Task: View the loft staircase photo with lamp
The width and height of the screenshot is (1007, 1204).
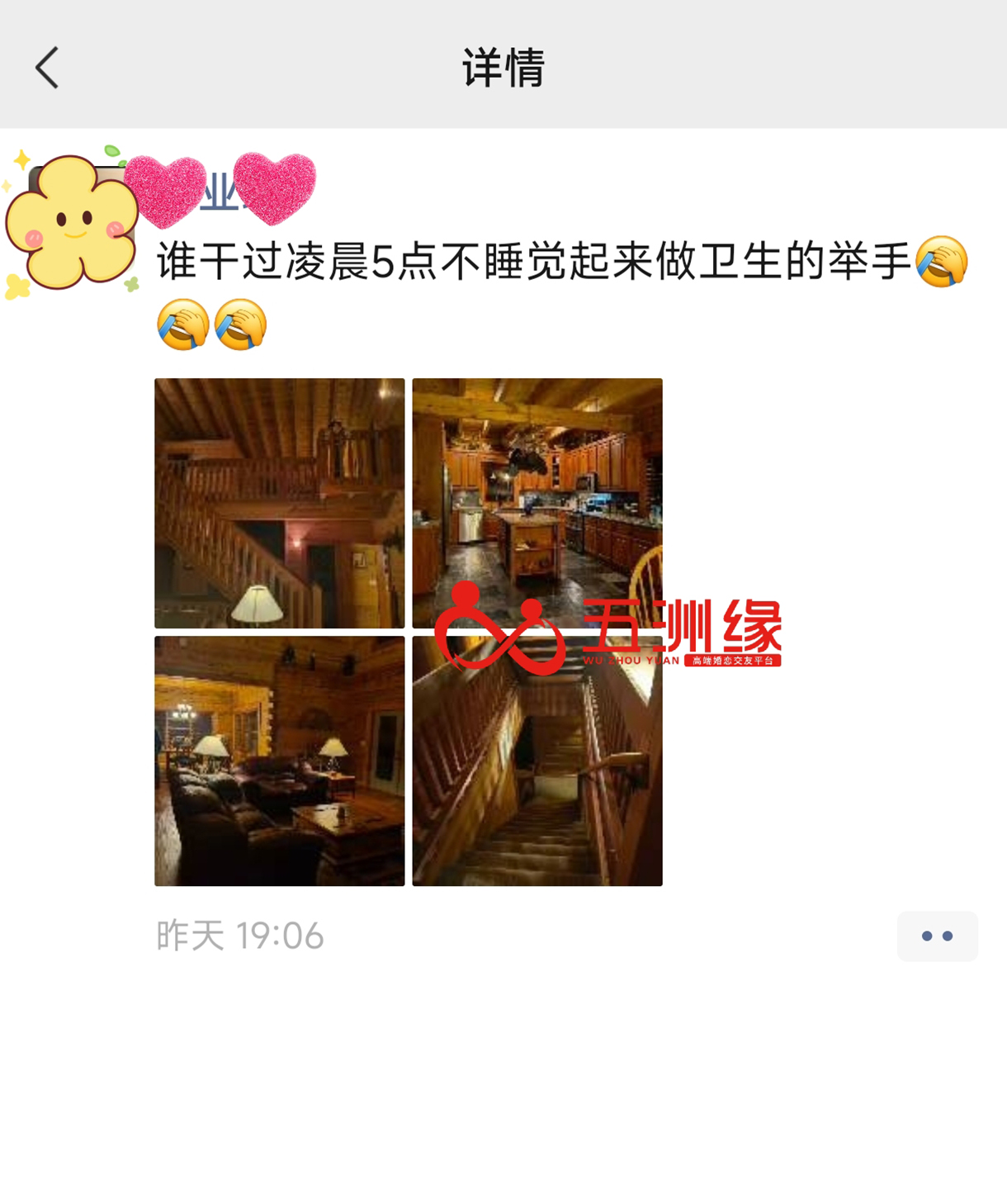Action: click(x=279, y=503)
